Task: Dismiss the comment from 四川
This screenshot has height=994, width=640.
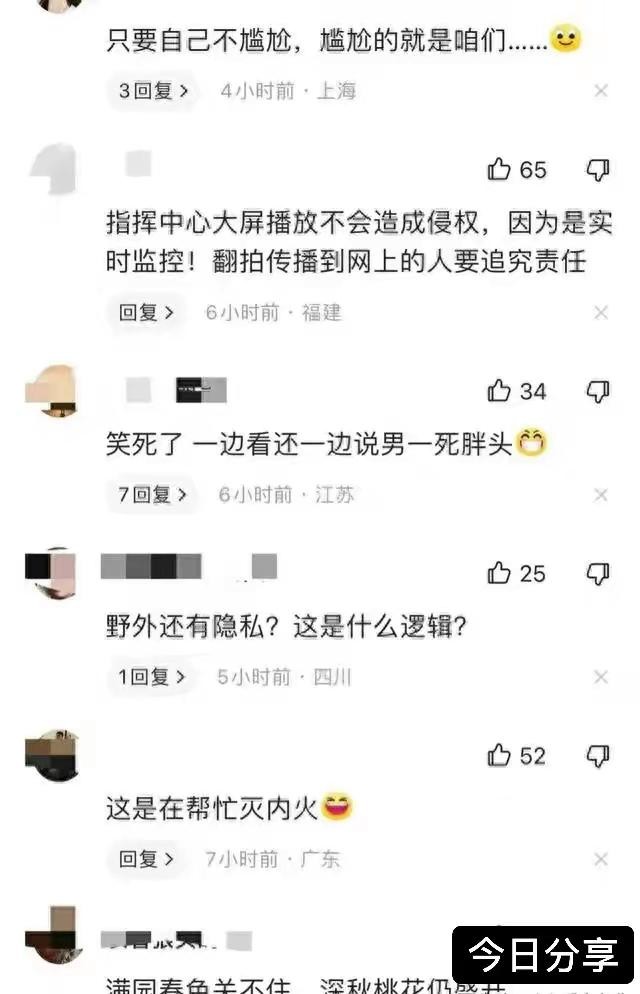Action: 601,677
